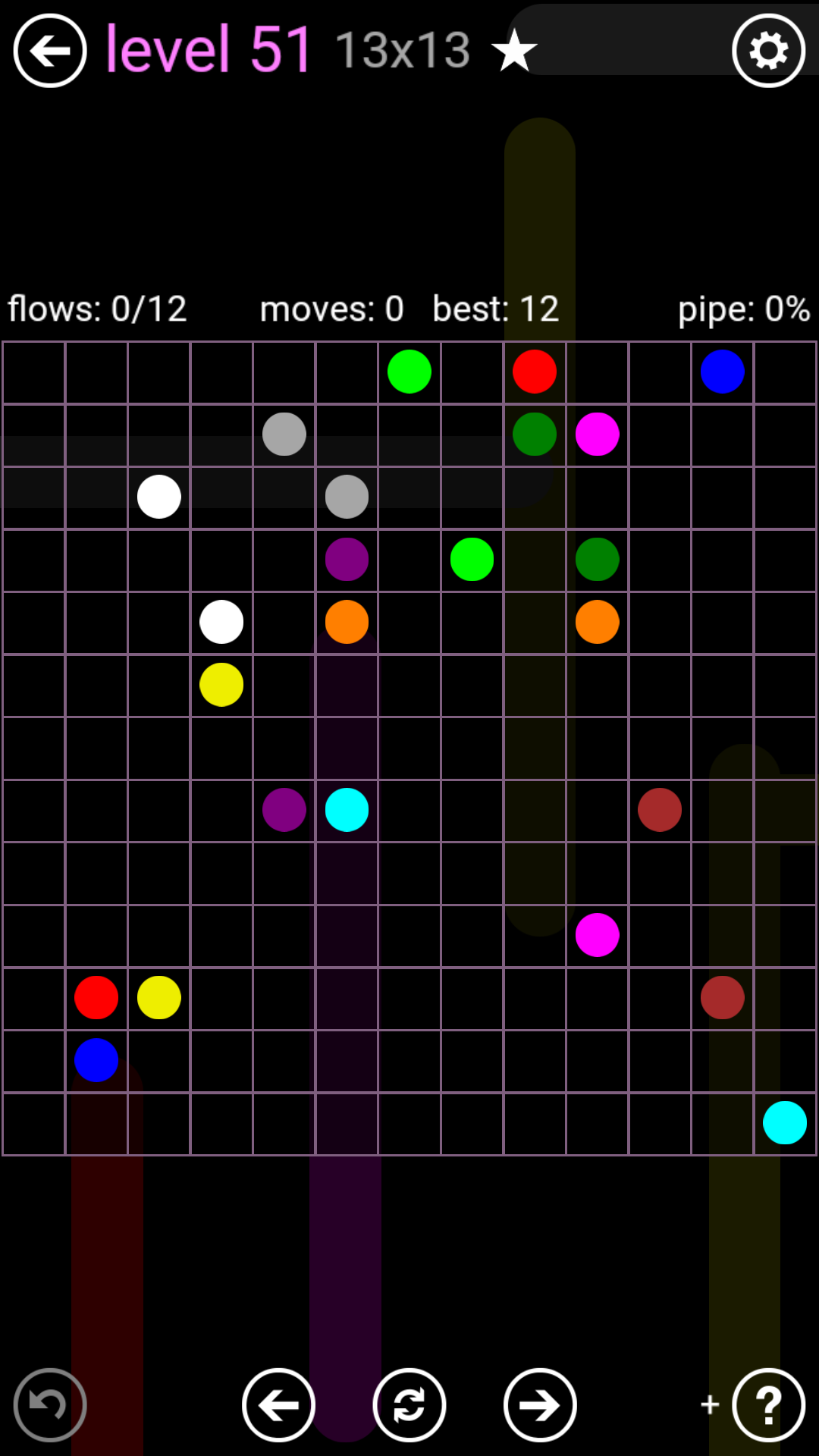This screenshot has height=1456, width=819.
Task: Tap the blue dot in the top row
Action: (722, 372)
